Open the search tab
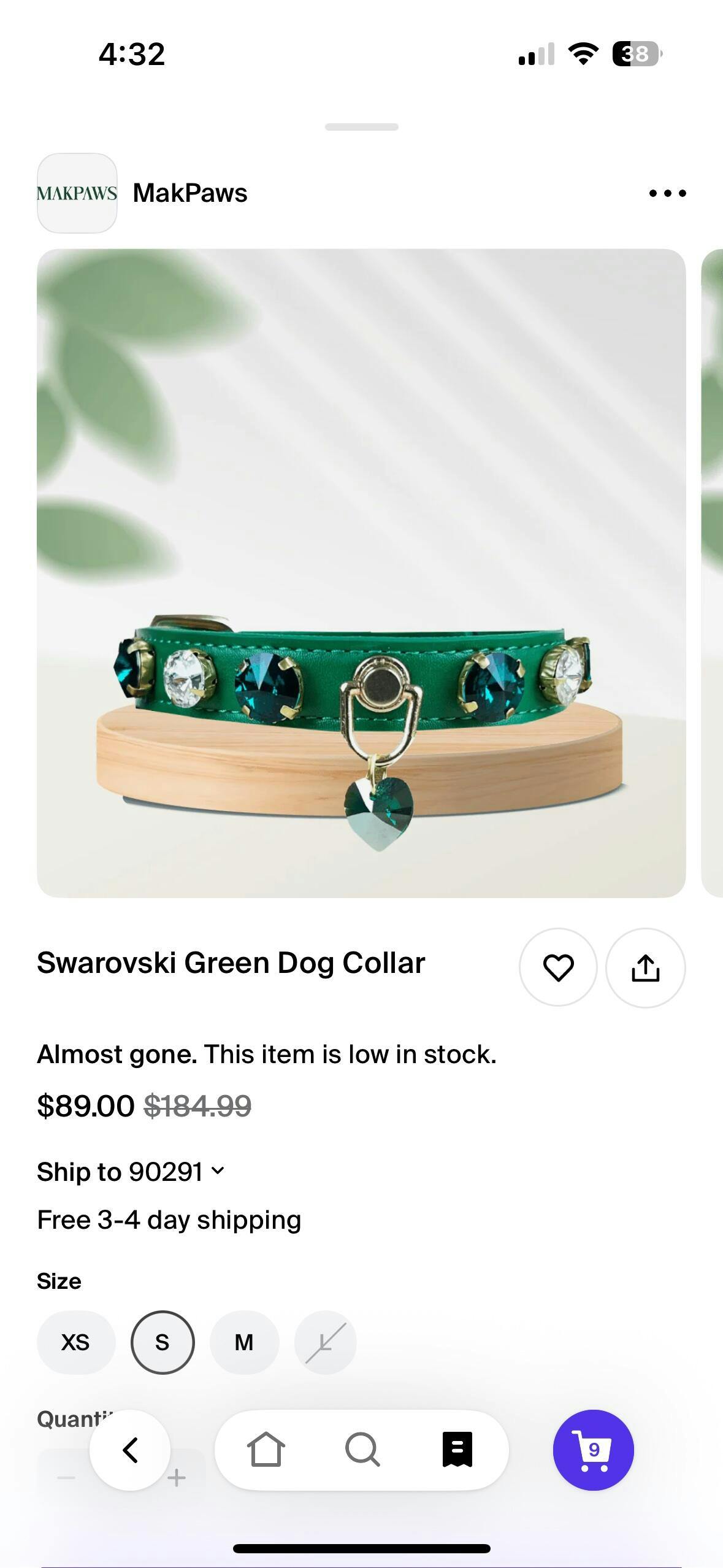 pyautogui.click(x=362, y=1450)
